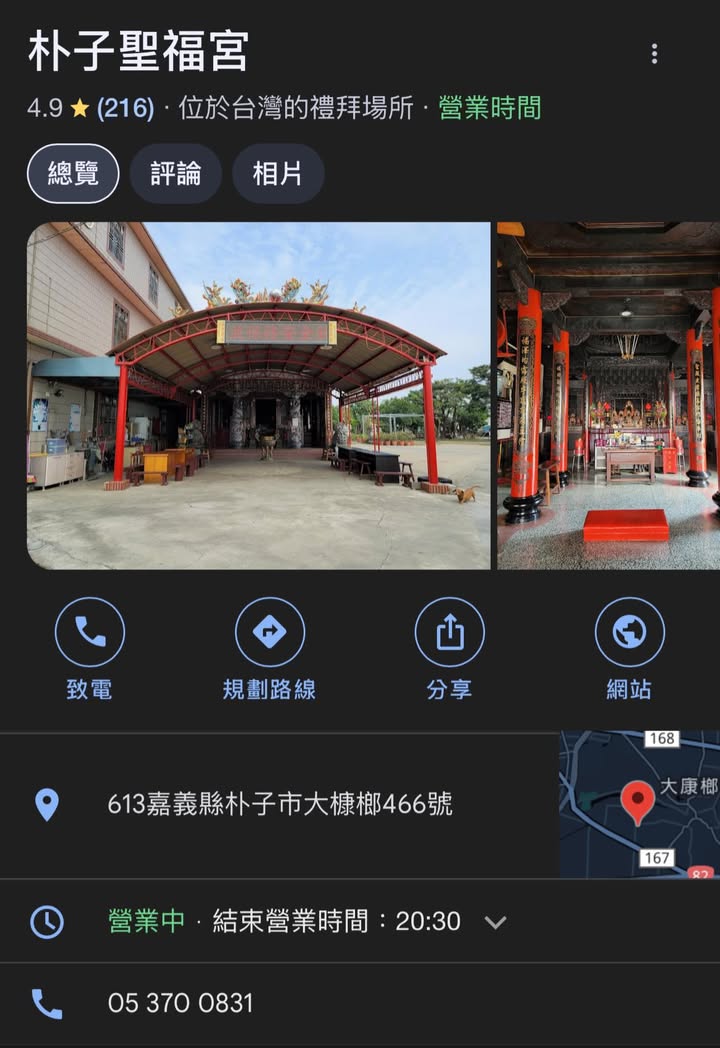Select the 總覽 tab
Viewport: 720px width, 1048px height.
coord(73,174)
